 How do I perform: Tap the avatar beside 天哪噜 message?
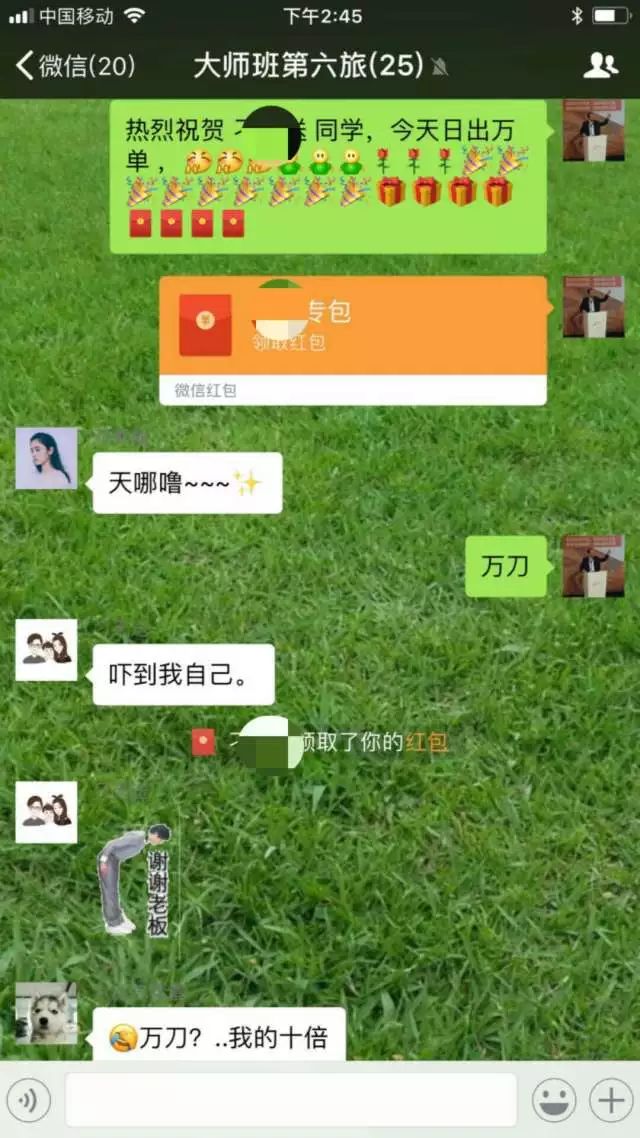click(x=46, y=458)
